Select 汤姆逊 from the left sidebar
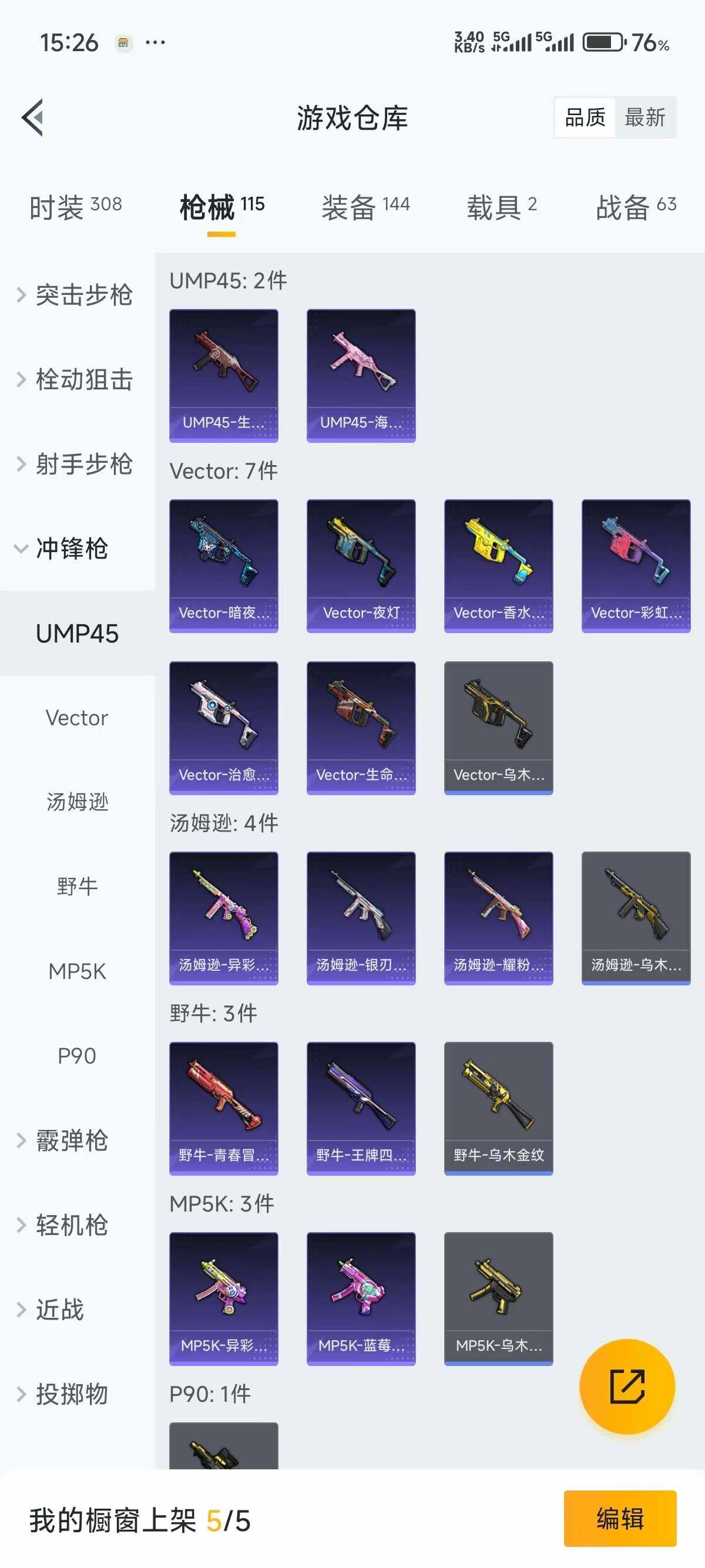The height and width of the screenshot is (1568, 705). [78, 802]
